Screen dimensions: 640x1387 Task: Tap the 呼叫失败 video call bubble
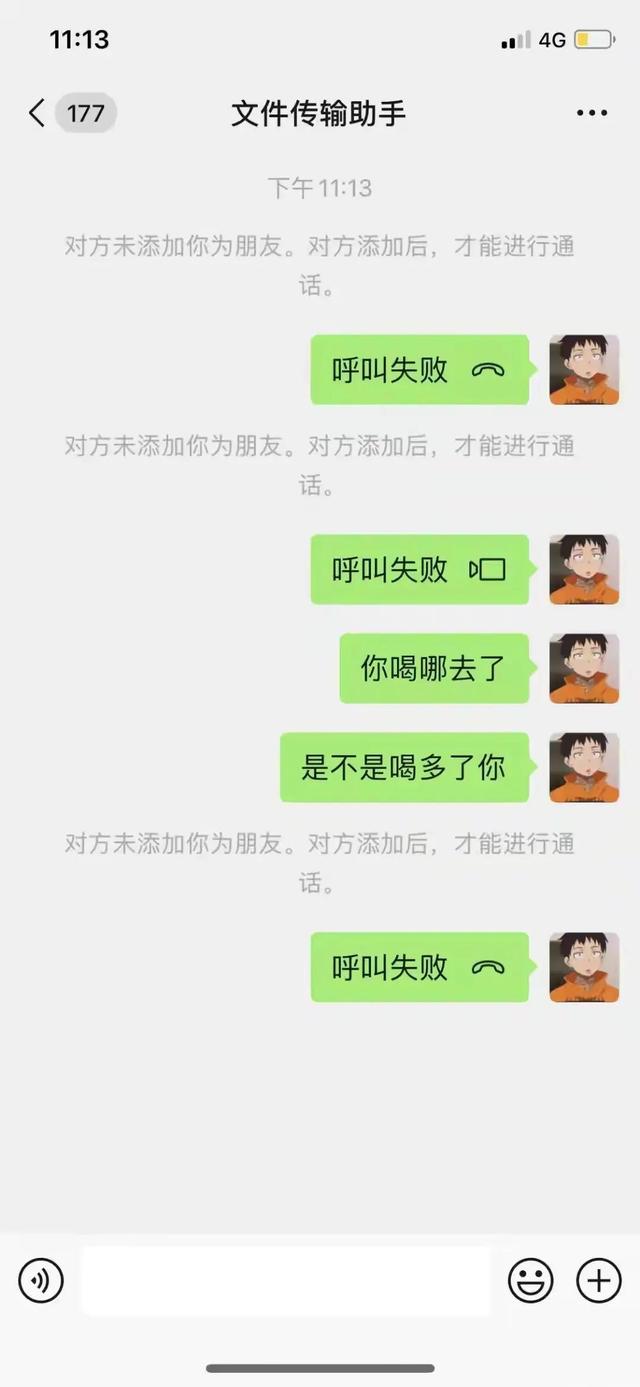(419, 570)
